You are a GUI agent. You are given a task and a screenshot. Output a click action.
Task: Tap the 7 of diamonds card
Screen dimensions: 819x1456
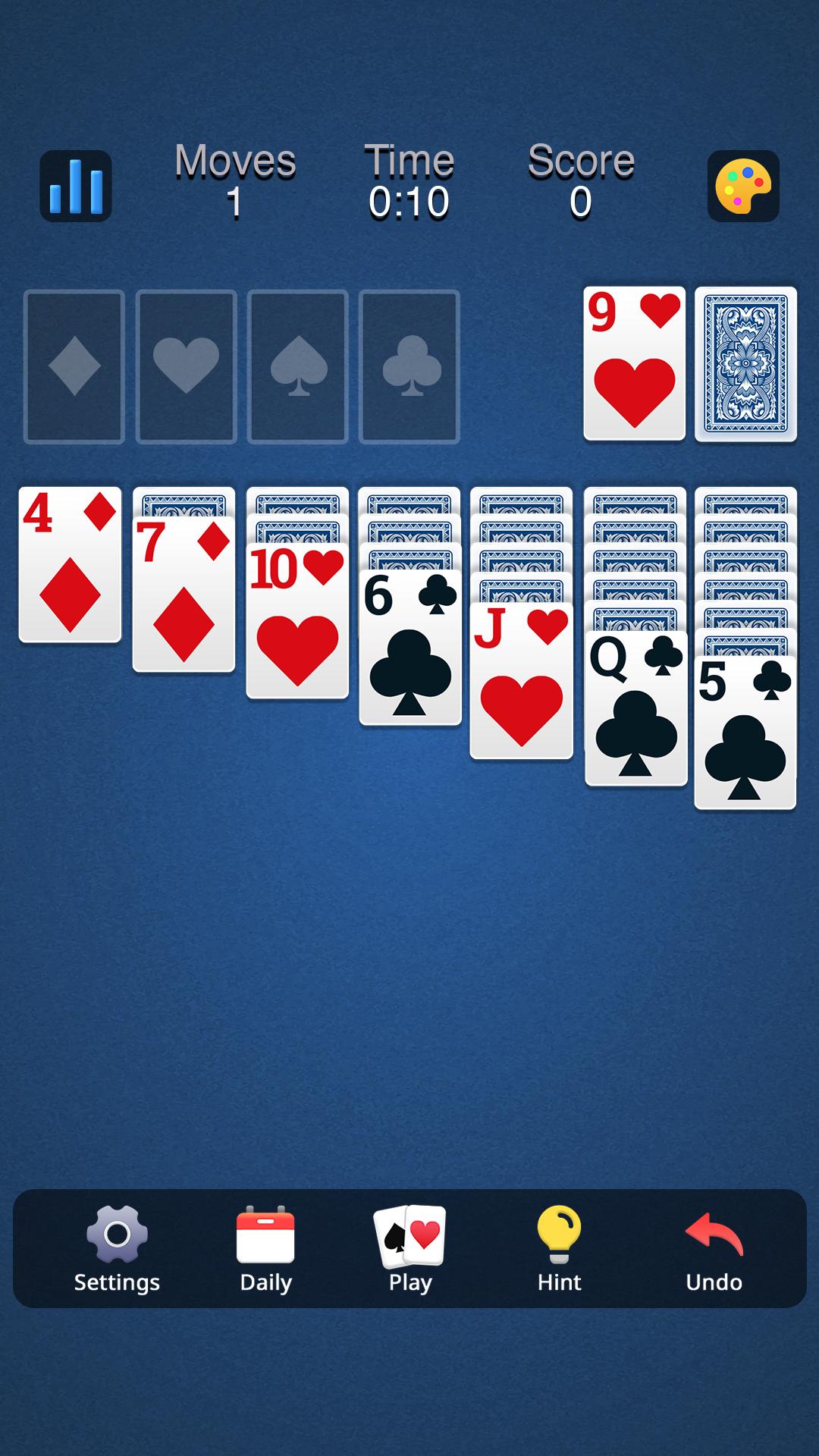click(184, 595)
